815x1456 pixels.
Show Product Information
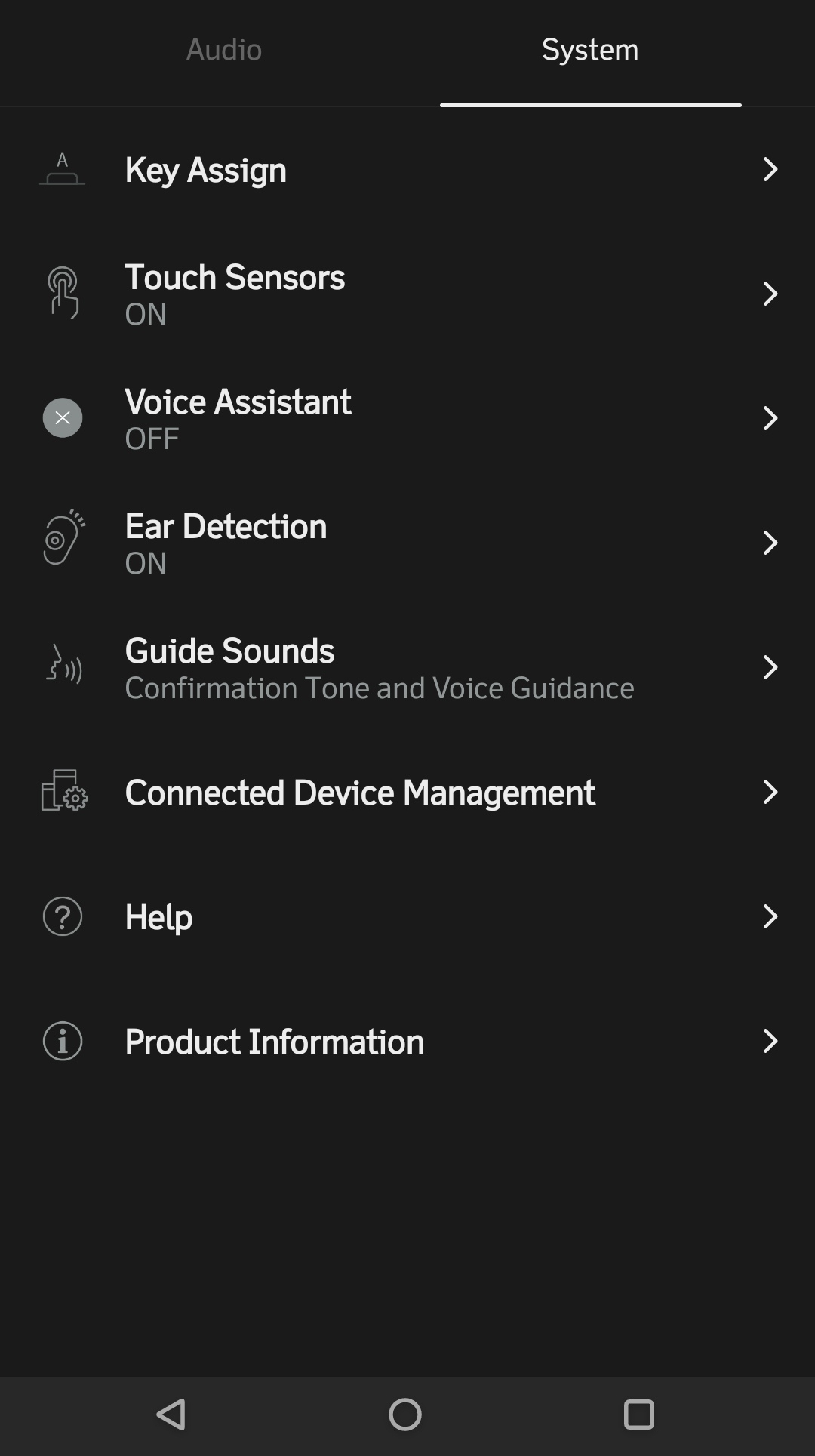407,1041
